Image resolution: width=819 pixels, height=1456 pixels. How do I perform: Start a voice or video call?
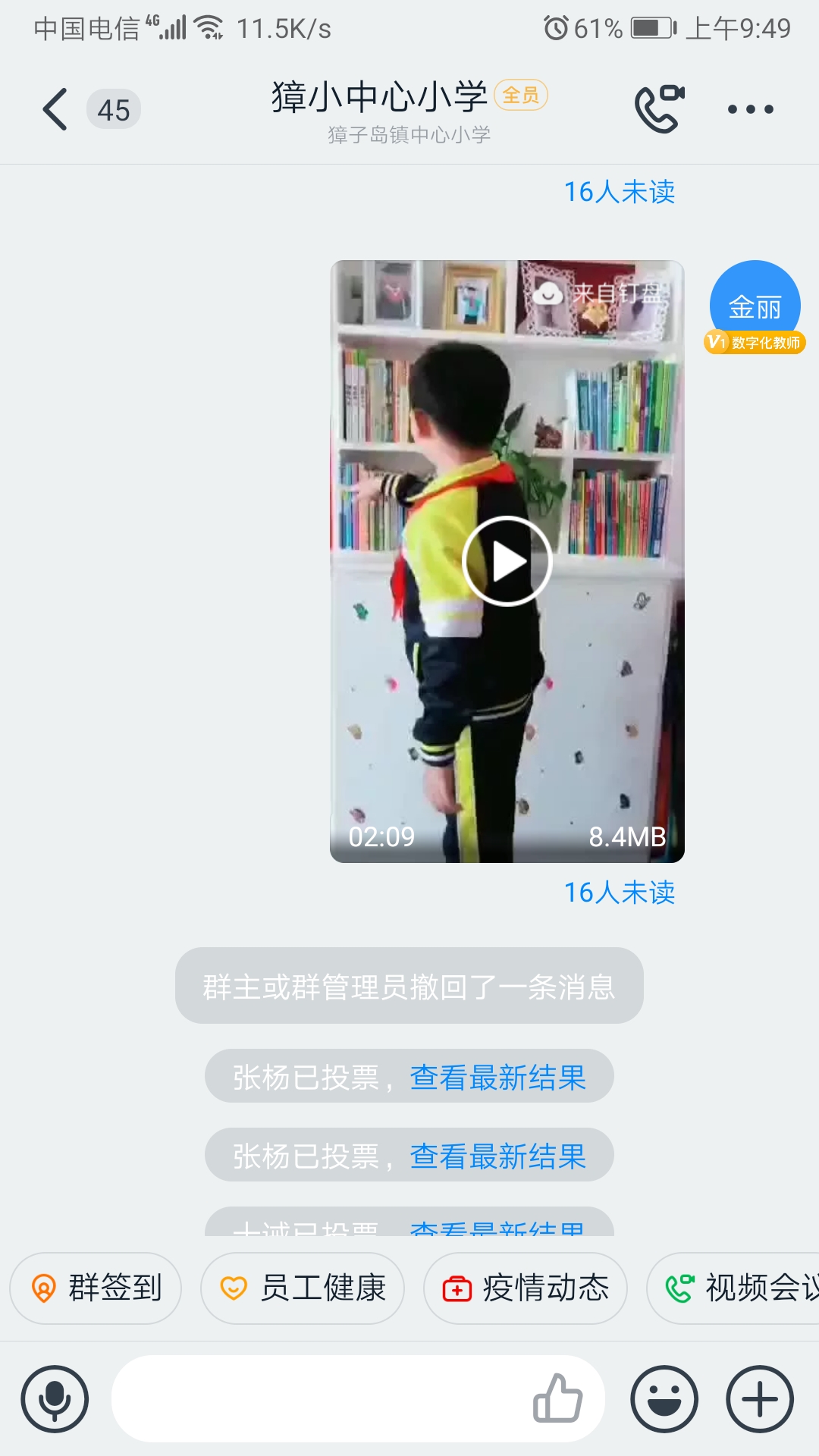[659, 109]
